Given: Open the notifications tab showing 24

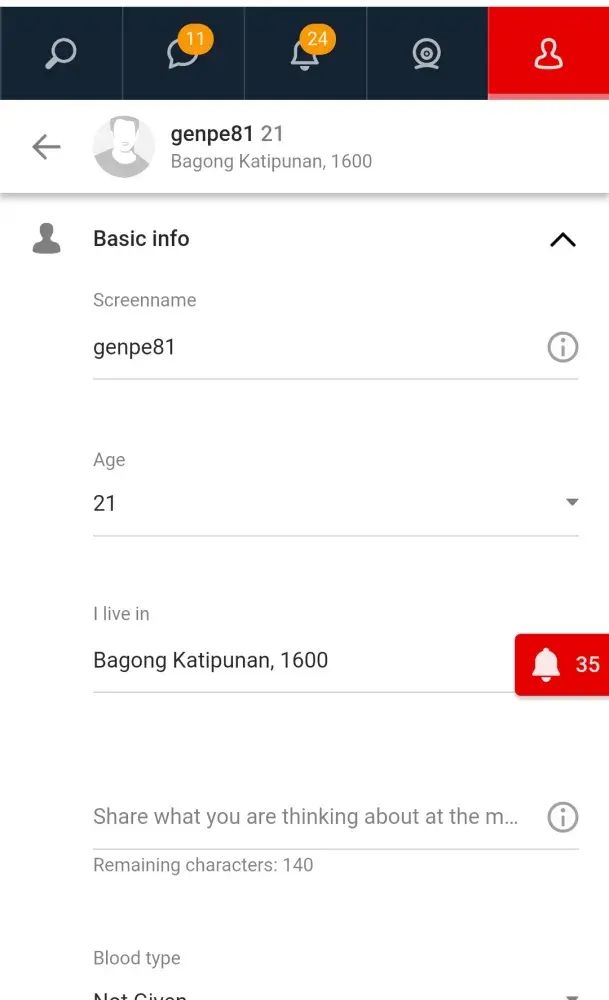Looking at the screenshot, I should tap(306, 53).
